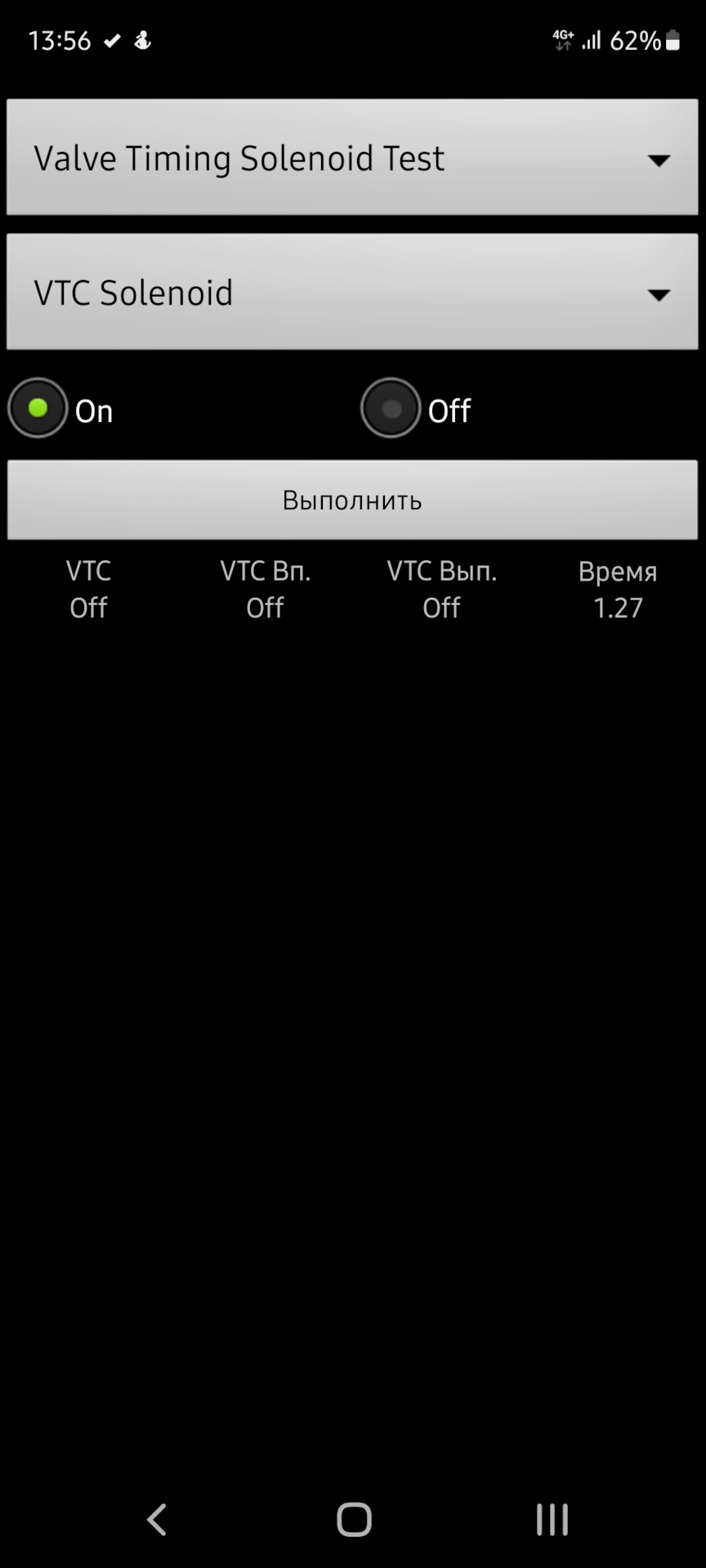
Task: Expand the Valve Timing Solenoid Test dropdown
Action: pos(352,158)
